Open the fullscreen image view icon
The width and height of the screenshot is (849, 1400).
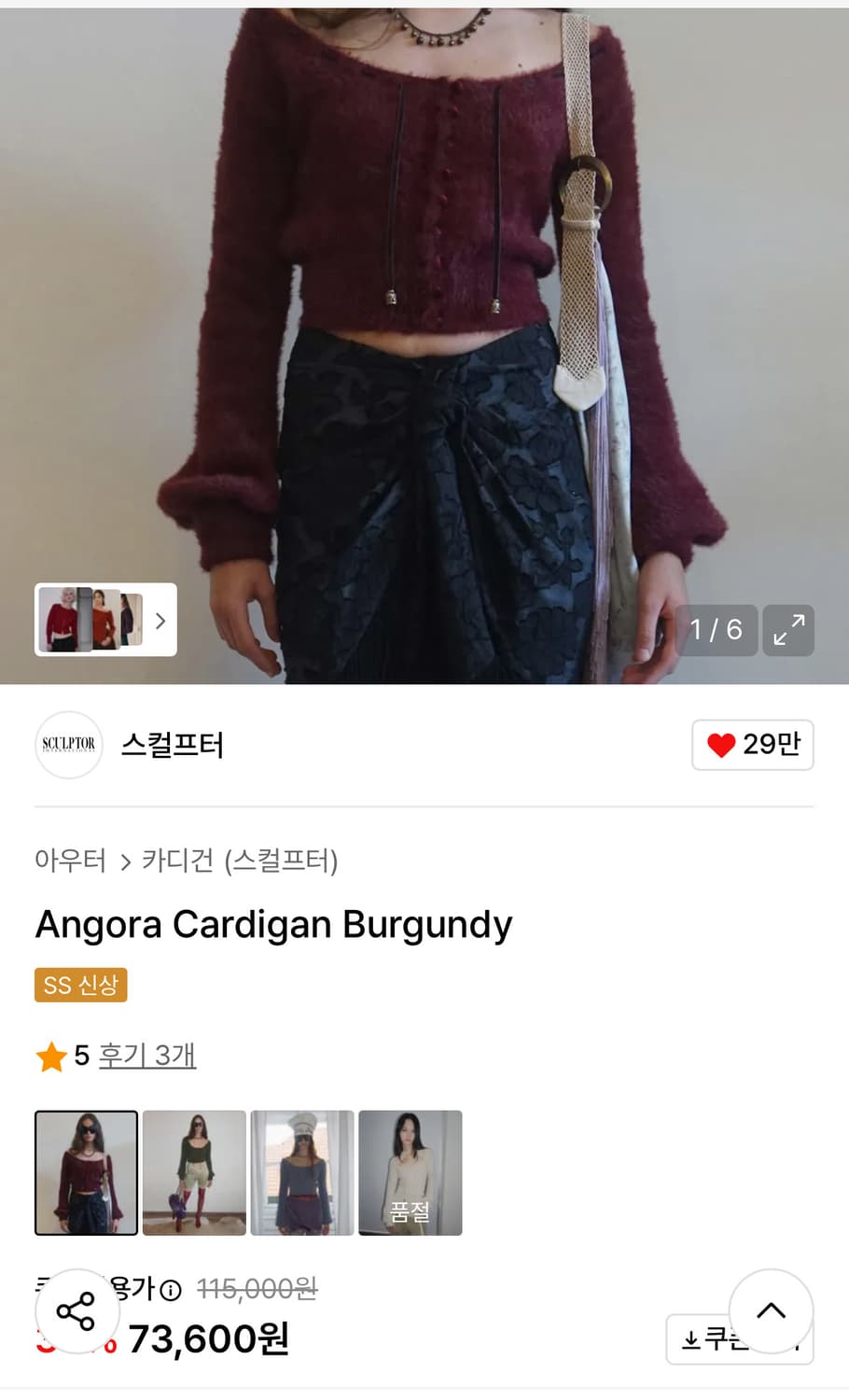(788, 631)
